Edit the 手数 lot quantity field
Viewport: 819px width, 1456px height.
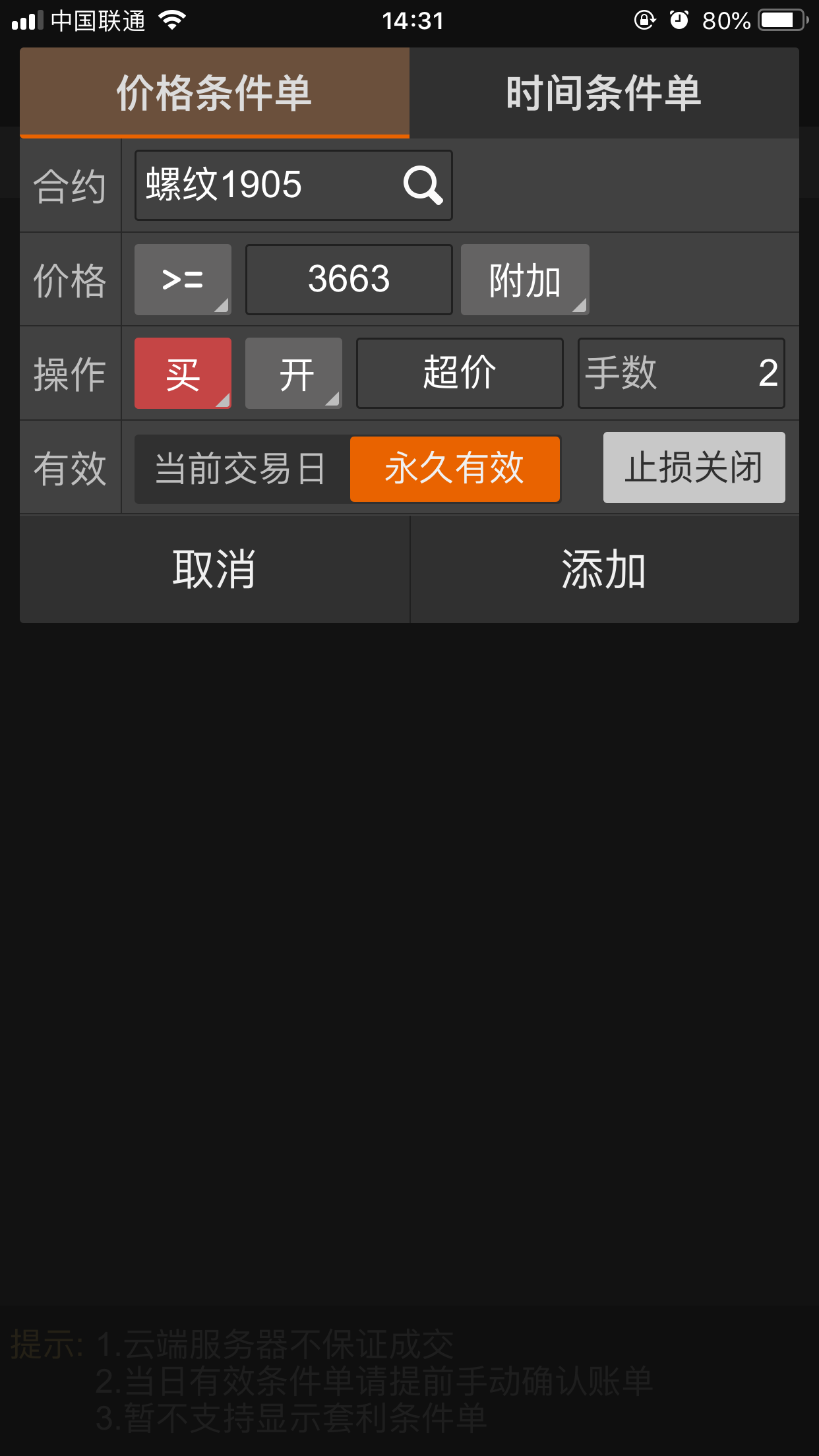(681, 373)
